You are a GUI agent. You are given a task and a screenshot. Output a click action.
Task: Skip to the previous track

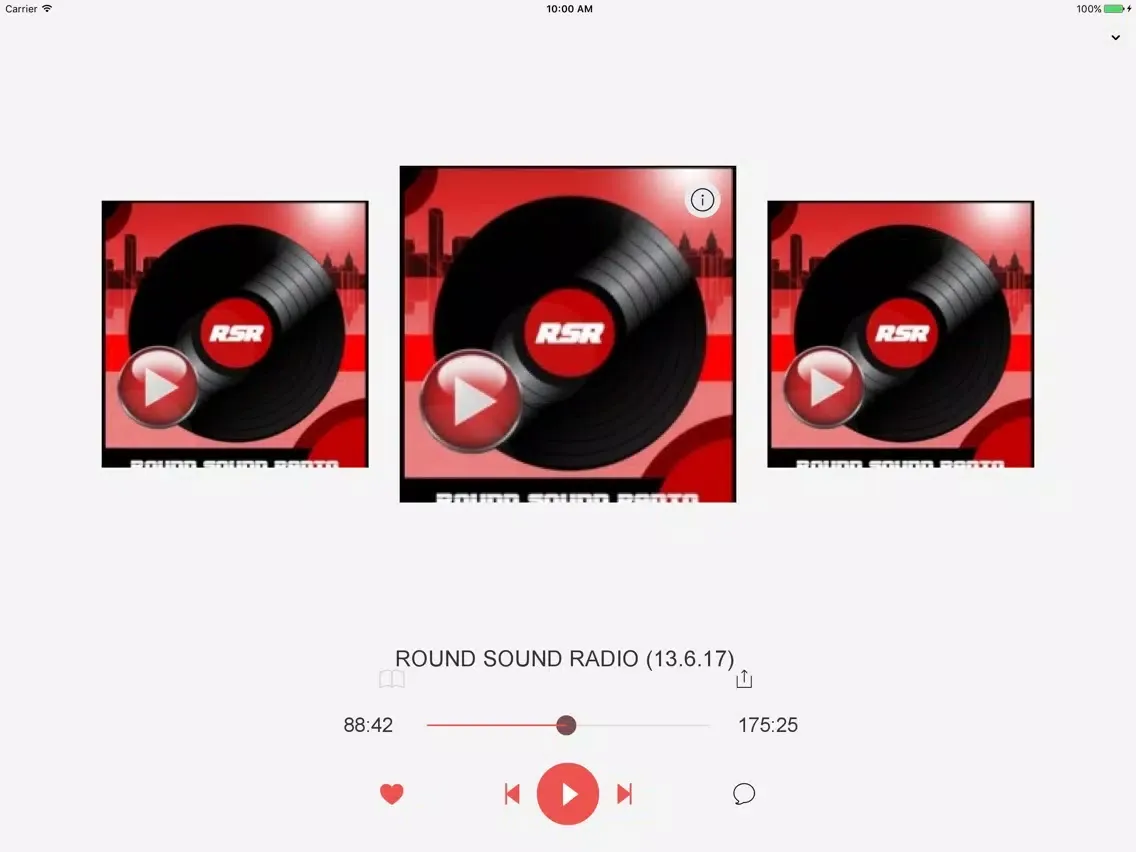click(x=512, y=794)
